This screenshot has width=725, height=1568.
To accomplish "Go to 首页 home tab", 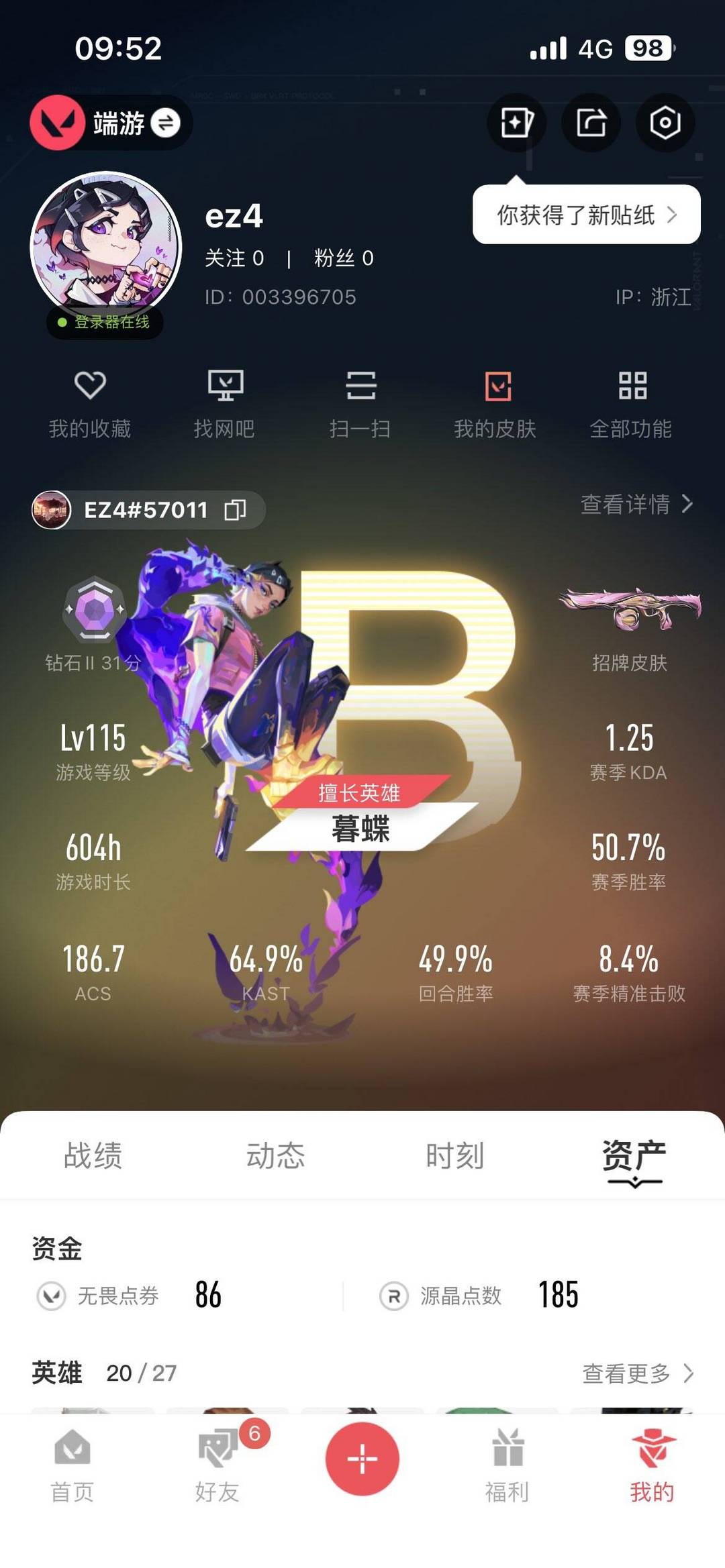I will [72, 1466].
